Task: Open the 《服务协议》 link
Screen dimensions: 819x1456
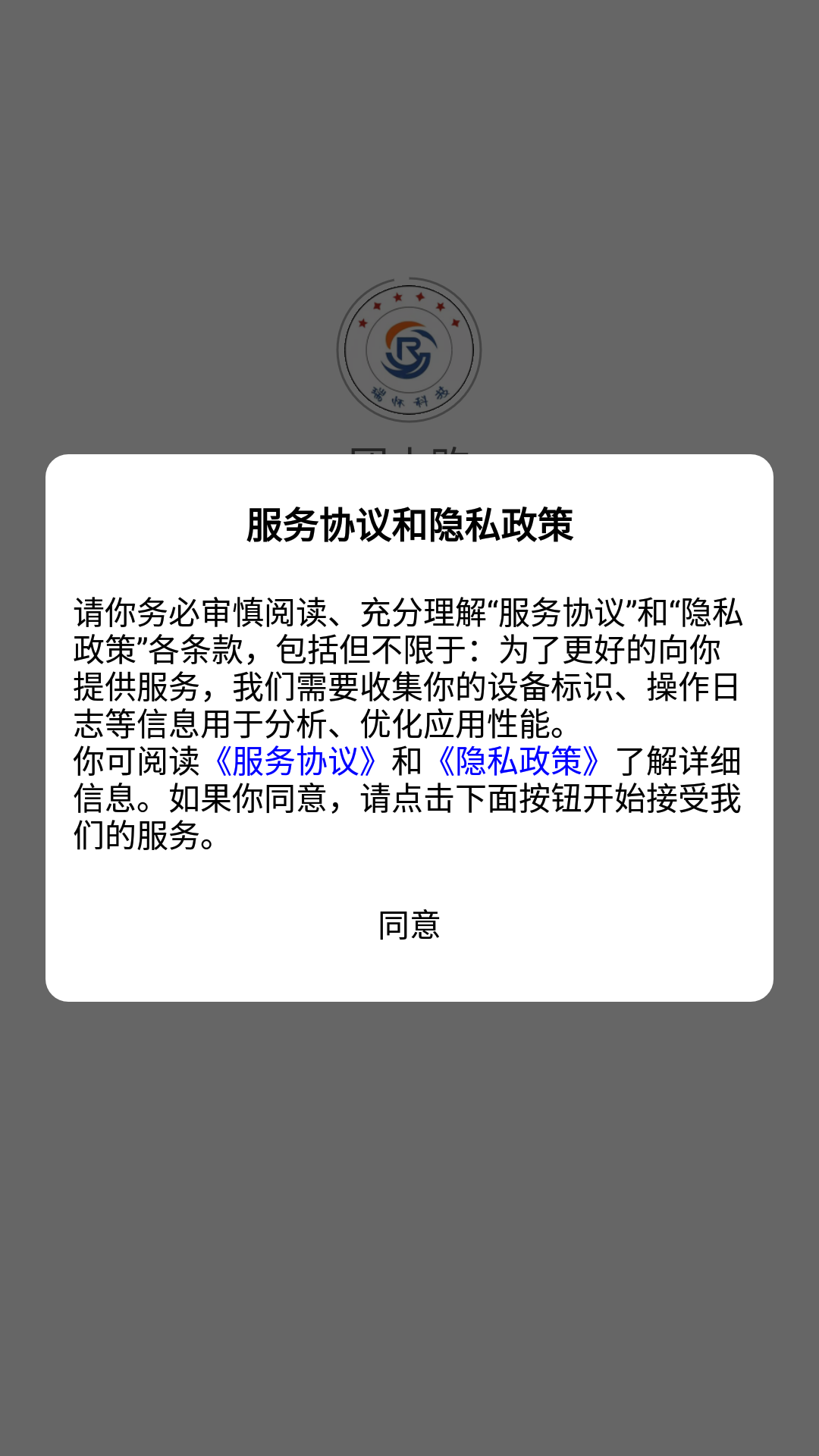Action: click(295, 761)
